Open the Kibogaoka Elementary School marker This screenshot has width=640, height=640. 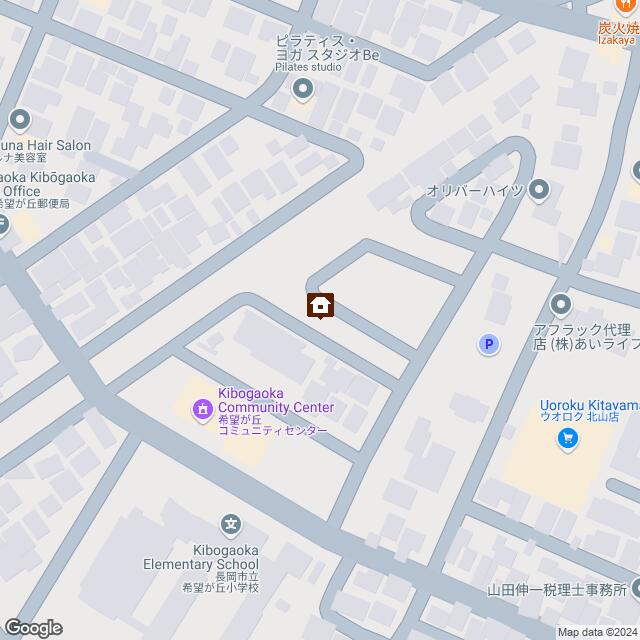click(231, 524)
